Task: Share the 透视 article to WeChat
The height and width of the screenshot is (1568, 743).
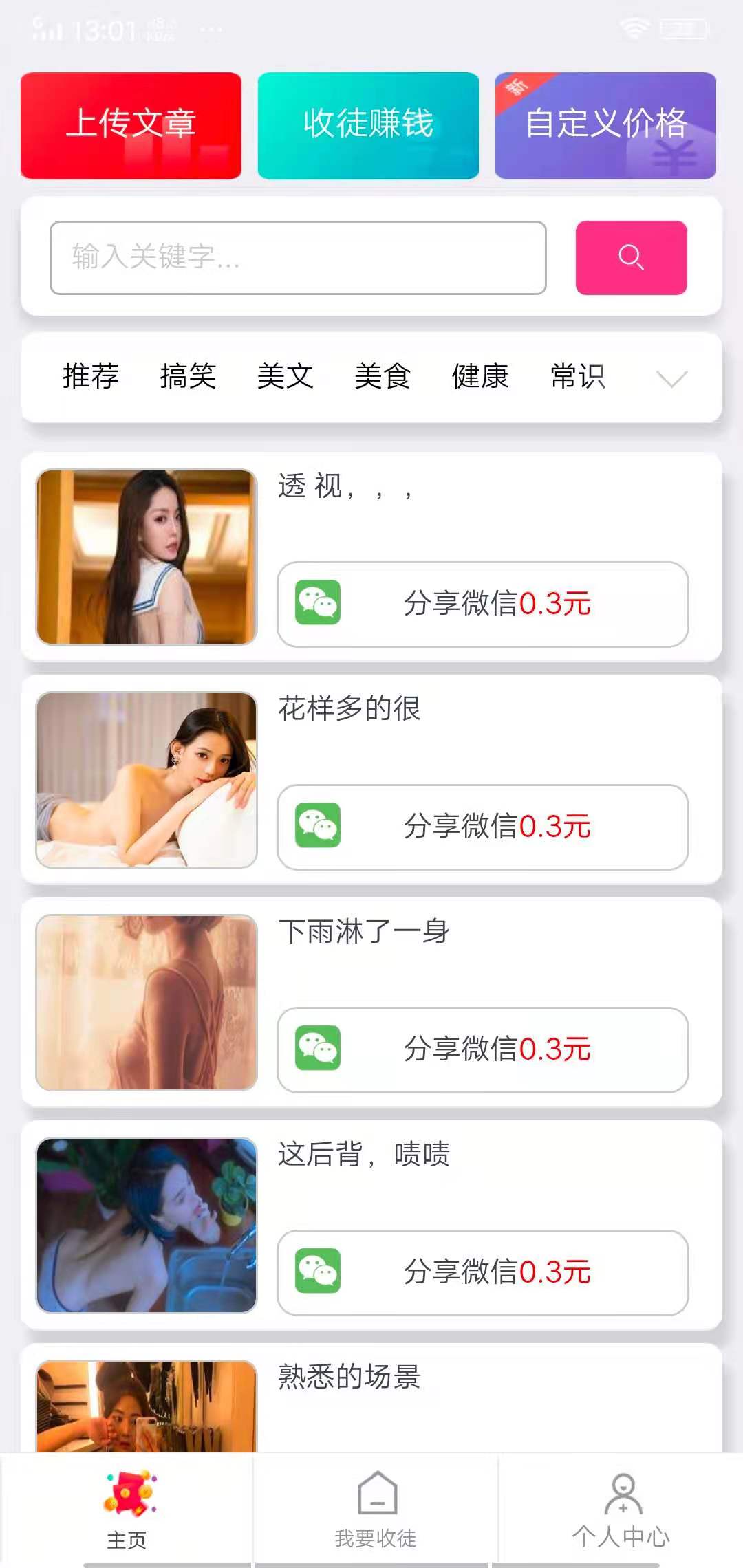Action: pos(482,604)
